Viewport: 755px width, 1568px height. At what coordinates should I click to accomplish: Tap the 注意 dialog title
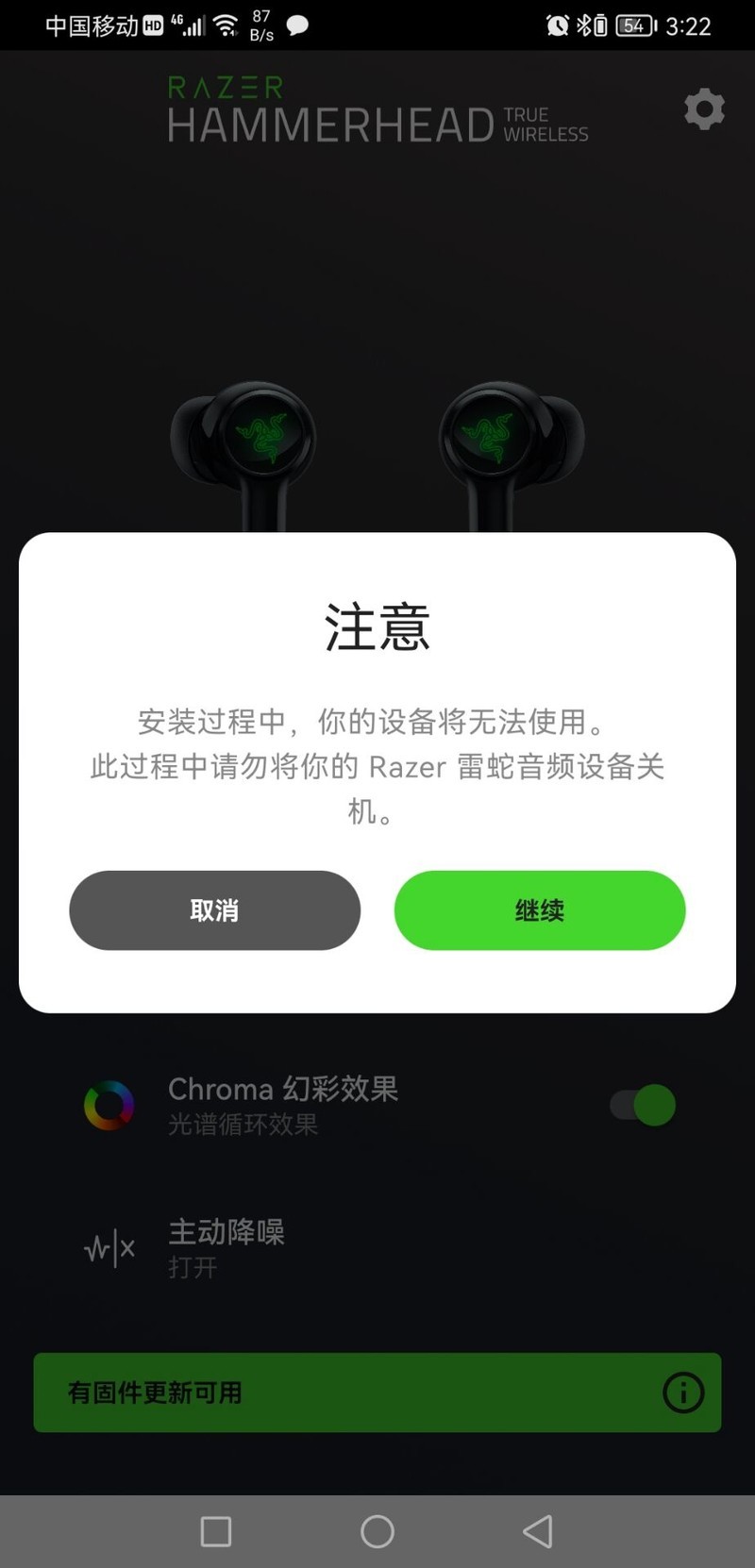point(377,625)
